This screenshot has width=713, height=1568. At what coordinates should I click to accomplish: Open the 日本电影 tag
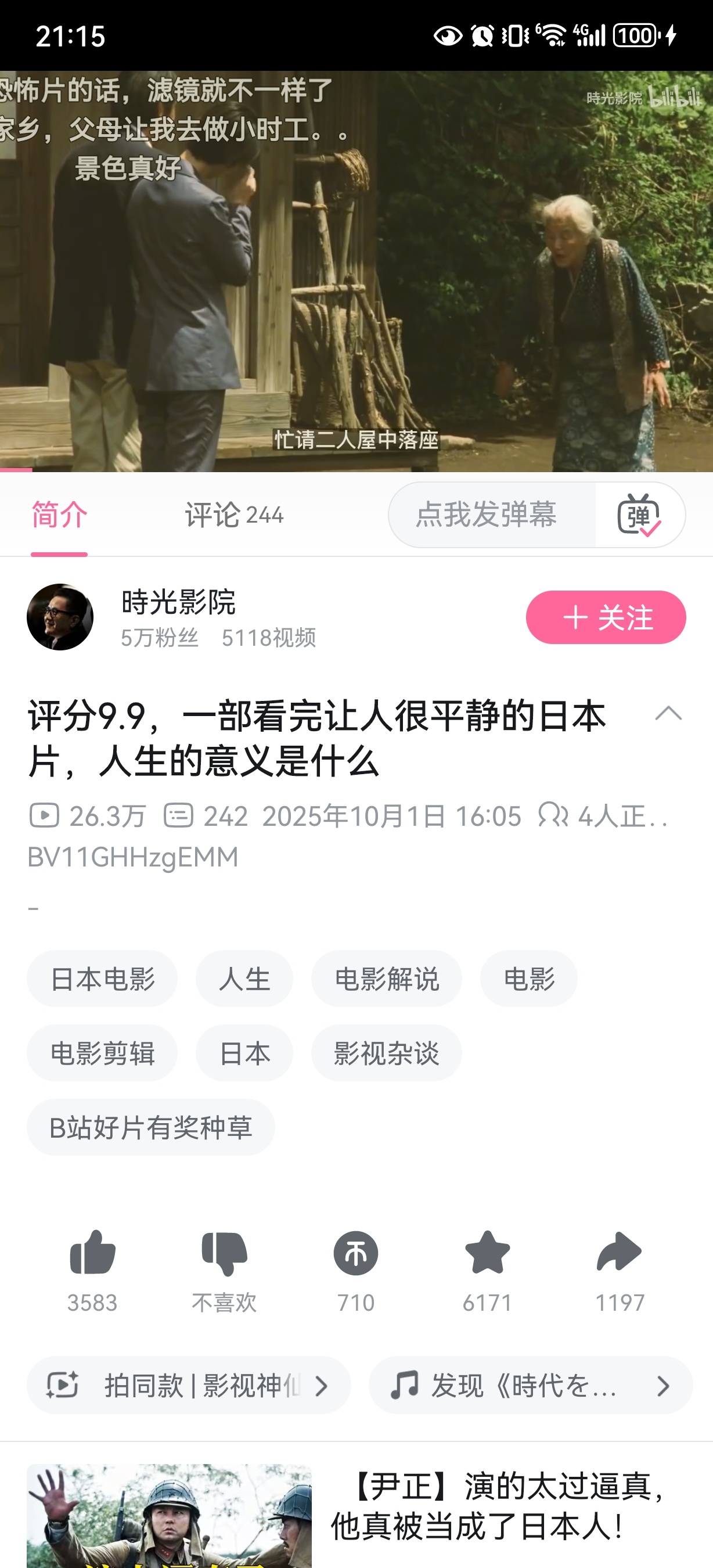[x=102, y=979]
